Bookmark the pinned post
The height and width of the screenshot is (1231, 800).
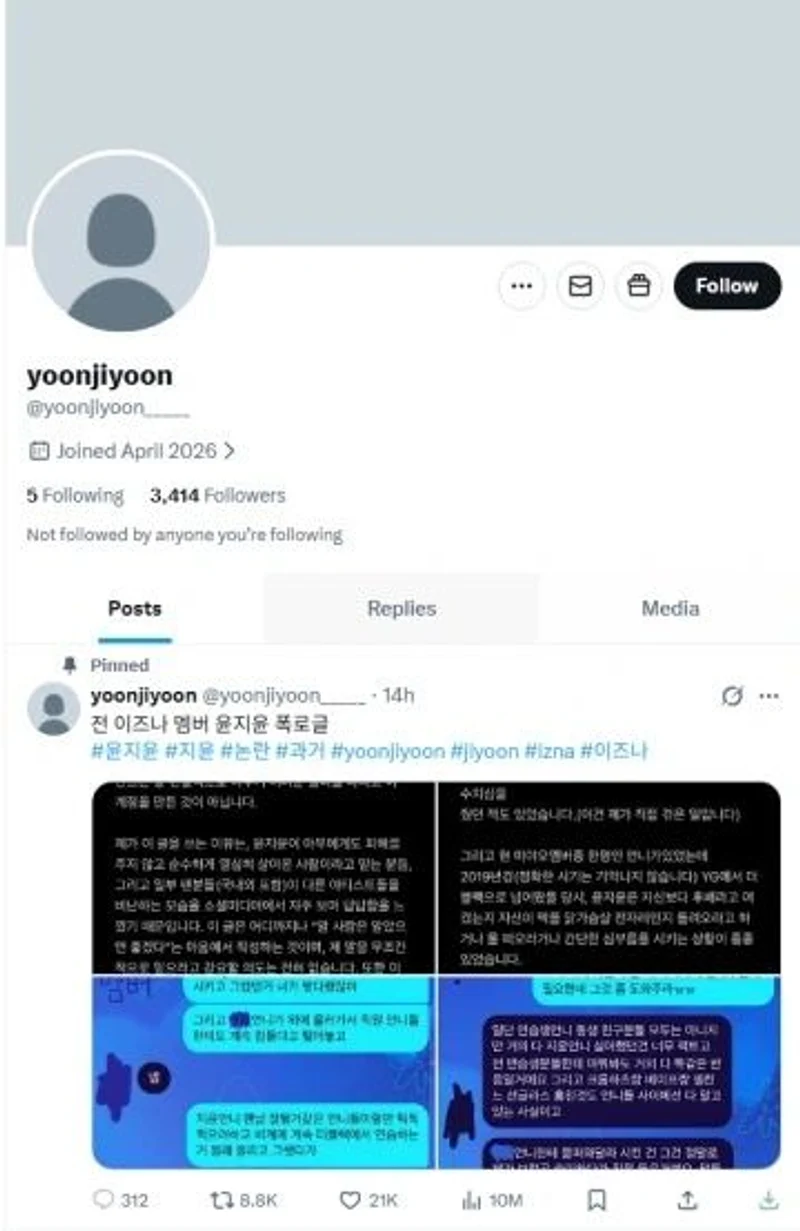pyautogui.click(x=596, y=1199)
